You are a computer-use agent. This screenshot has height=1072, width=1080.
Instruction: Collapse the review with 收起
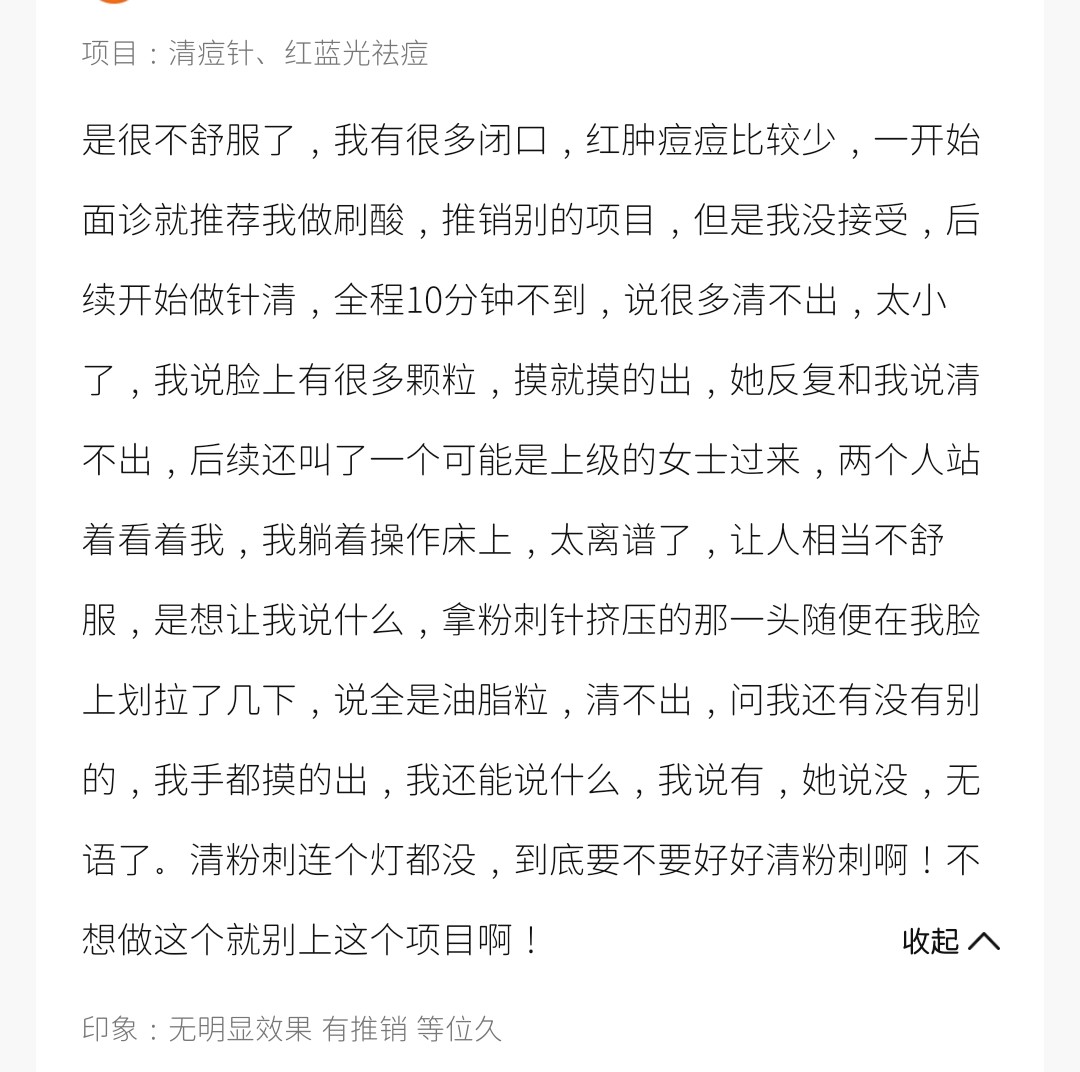pos(949,941)
